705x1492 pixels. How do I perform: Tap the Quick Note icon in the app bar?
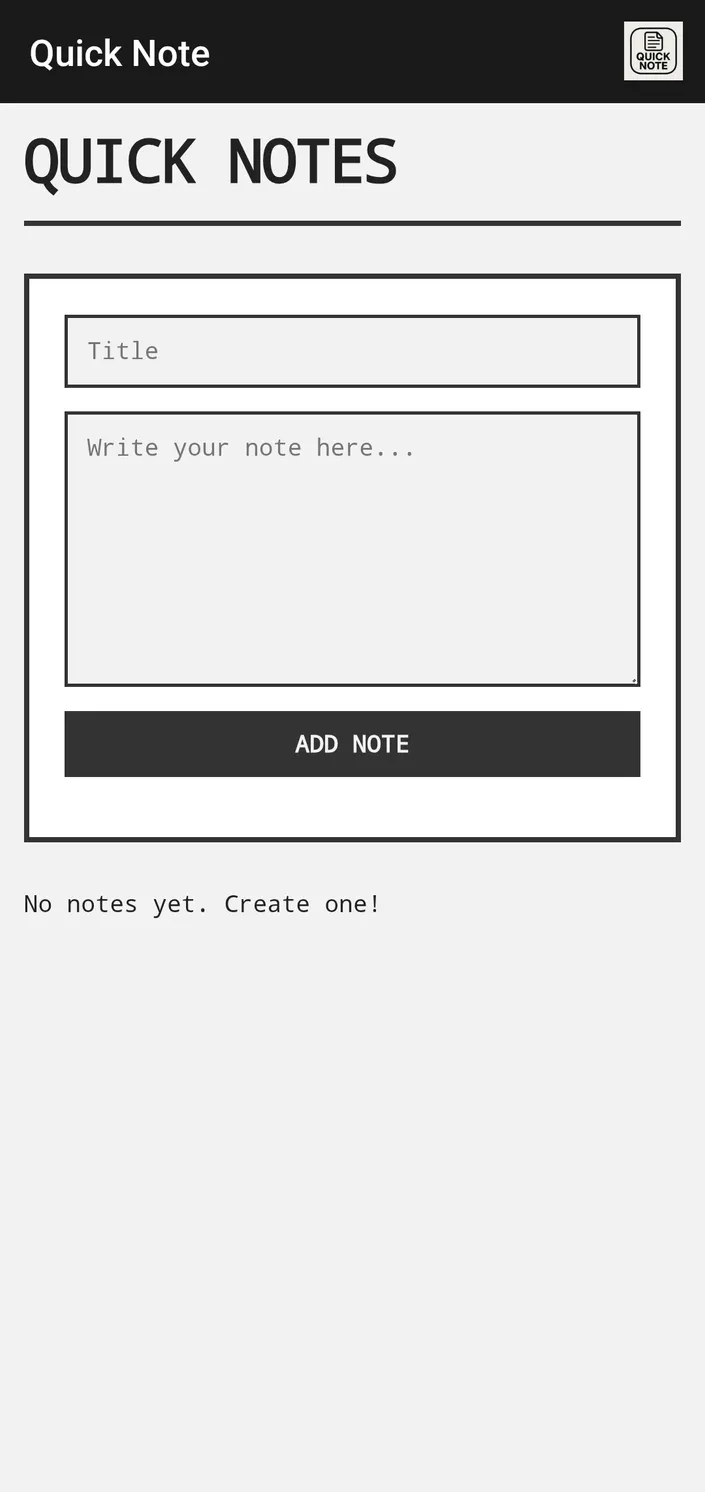(x=653, y=51)
